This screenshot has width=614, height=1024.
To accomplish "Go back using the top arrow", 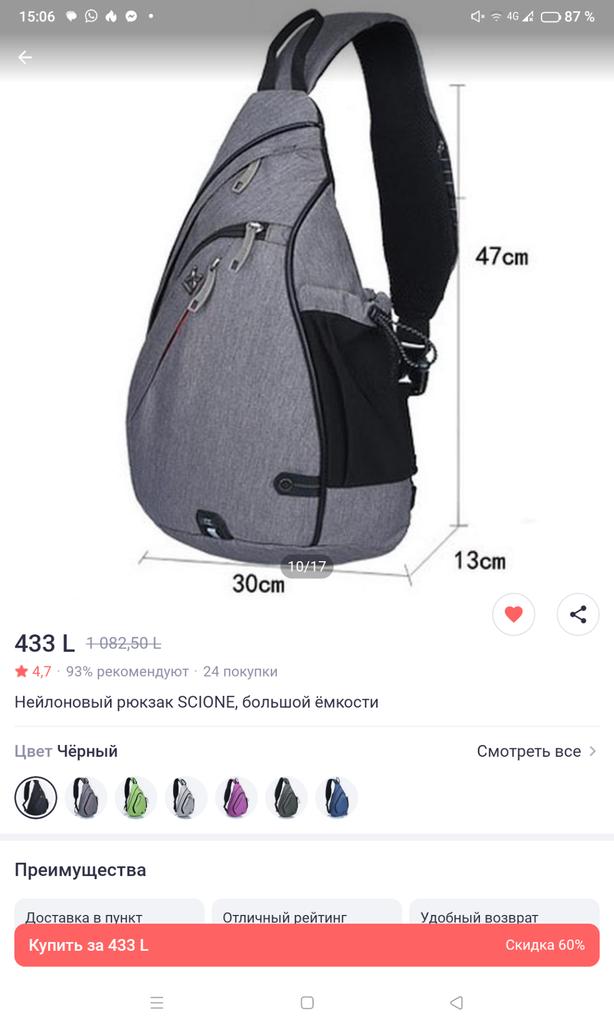I will [25, 57].
